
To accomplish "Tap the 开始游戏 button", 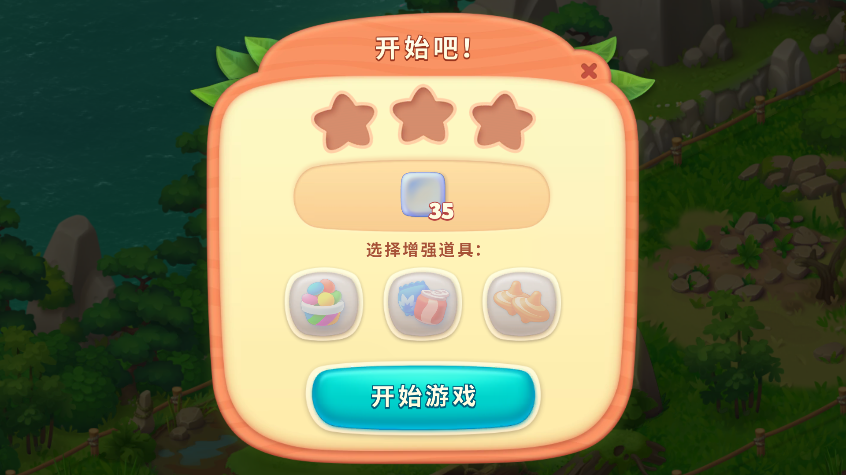I will 423,397.
